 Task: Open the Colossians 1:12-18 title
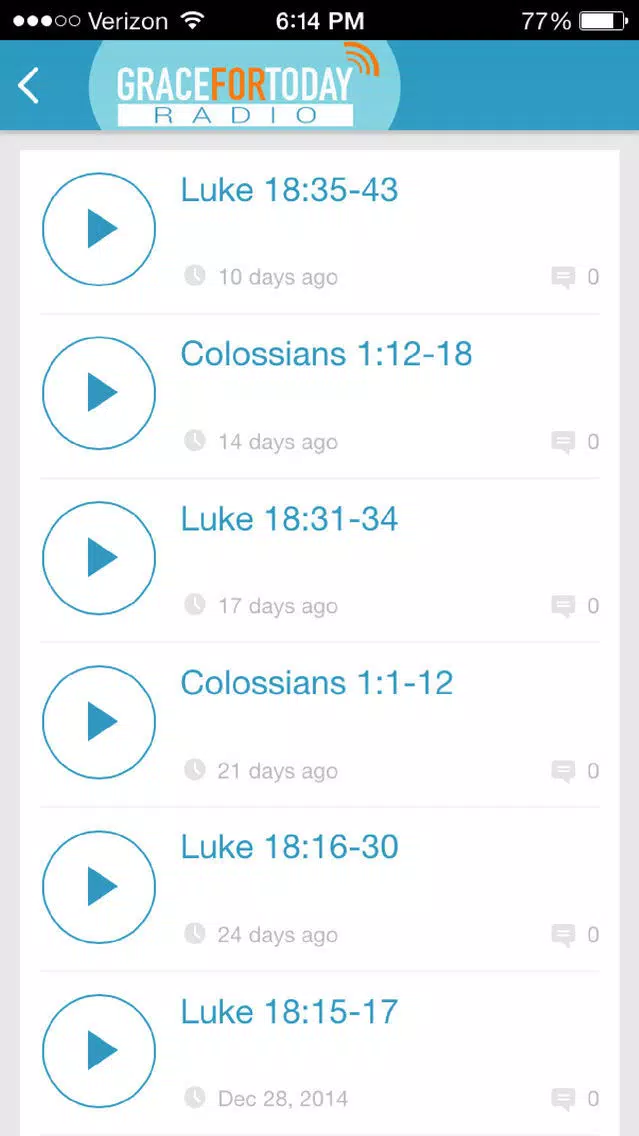pyautogui.click(x=326, y=354)
